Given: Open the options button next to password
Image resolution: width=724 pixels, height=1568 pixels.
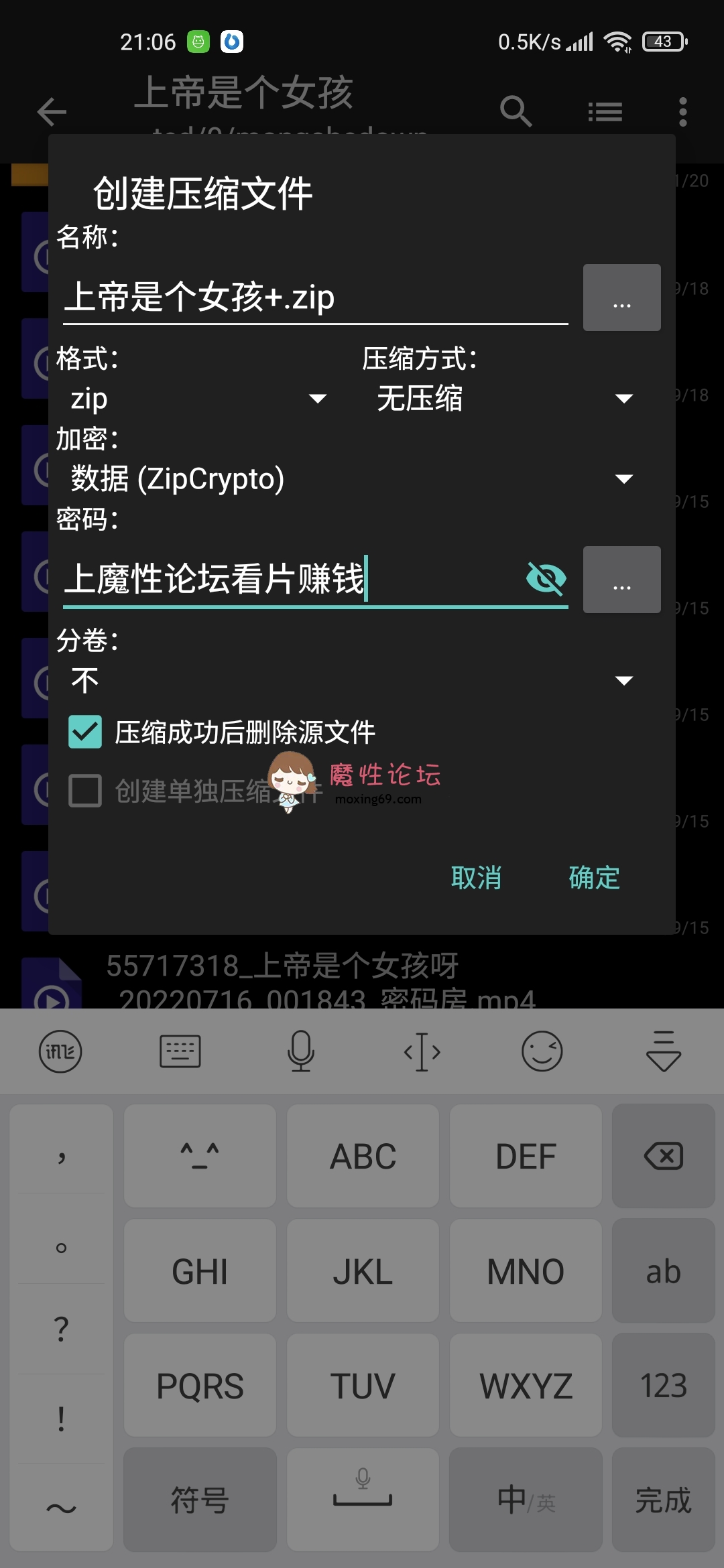Looking at the screenshot, I should pos(621,580).
